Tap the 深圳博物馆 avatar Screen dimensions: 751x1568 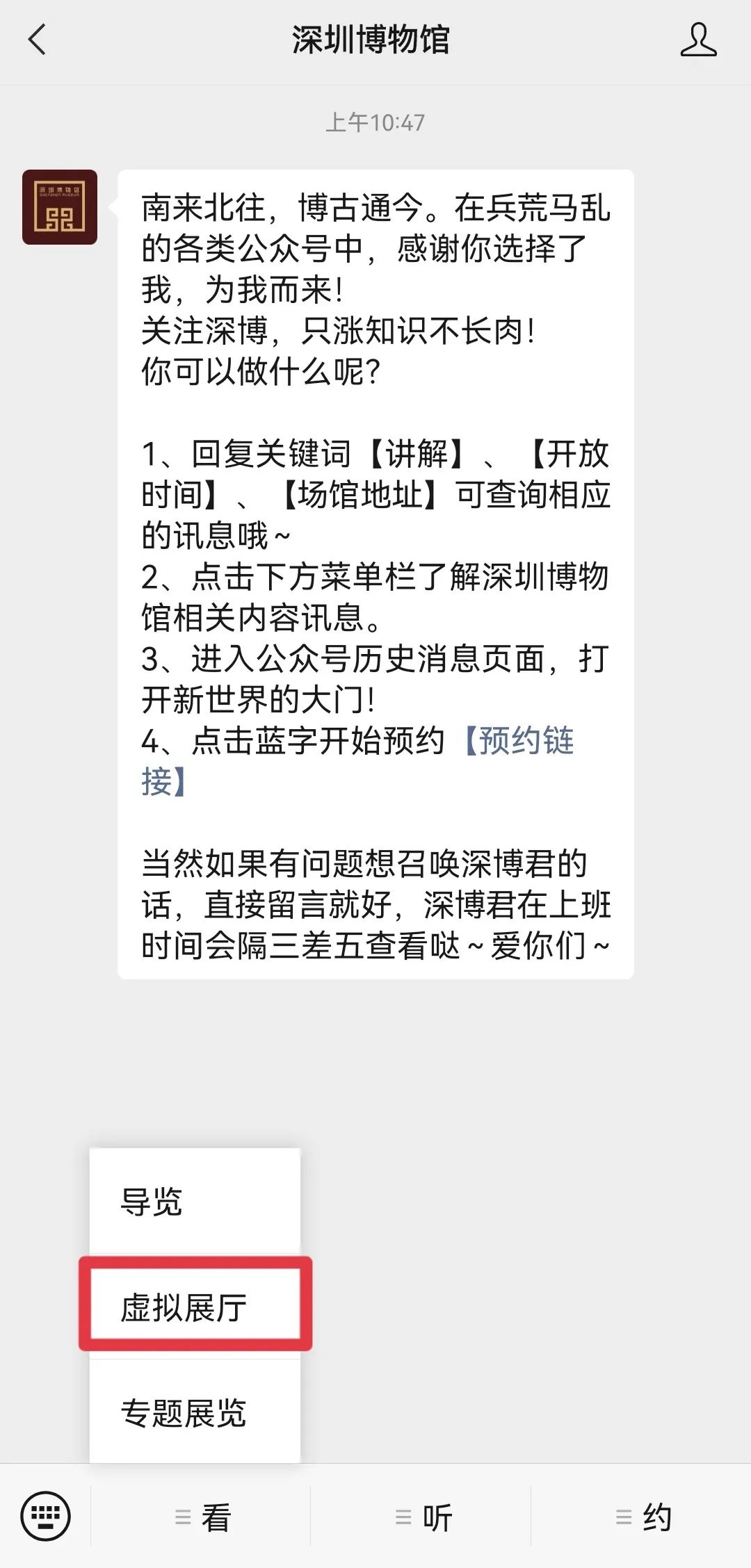pyautogui.click(x=60, y=207)
